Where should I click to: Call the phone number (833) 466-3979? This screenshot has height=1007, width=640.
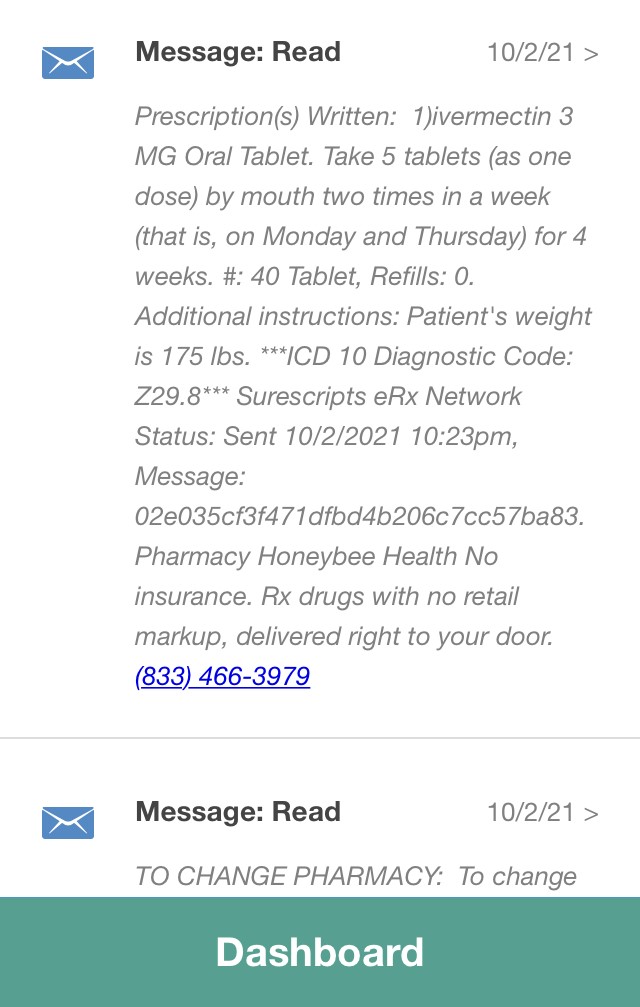[x=222, y=677]
